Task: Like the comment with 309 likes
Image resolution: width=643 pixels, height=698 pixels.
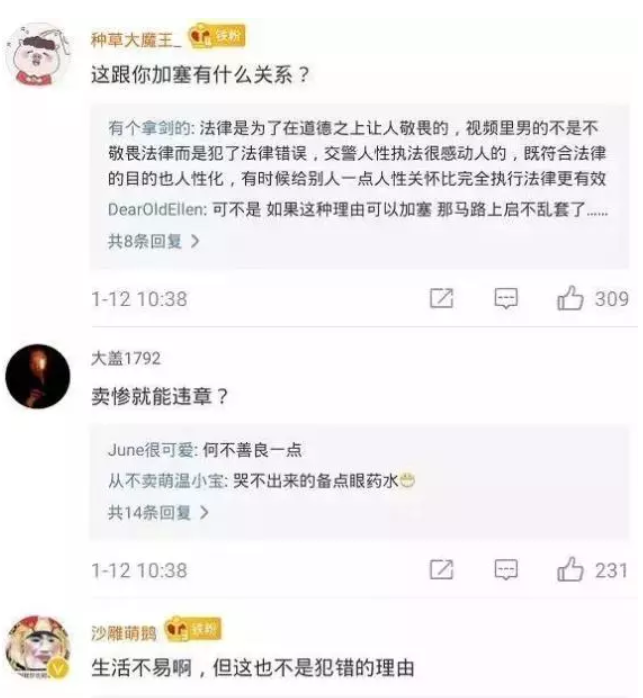Action: pyautogui.click(x=571, y=298)
